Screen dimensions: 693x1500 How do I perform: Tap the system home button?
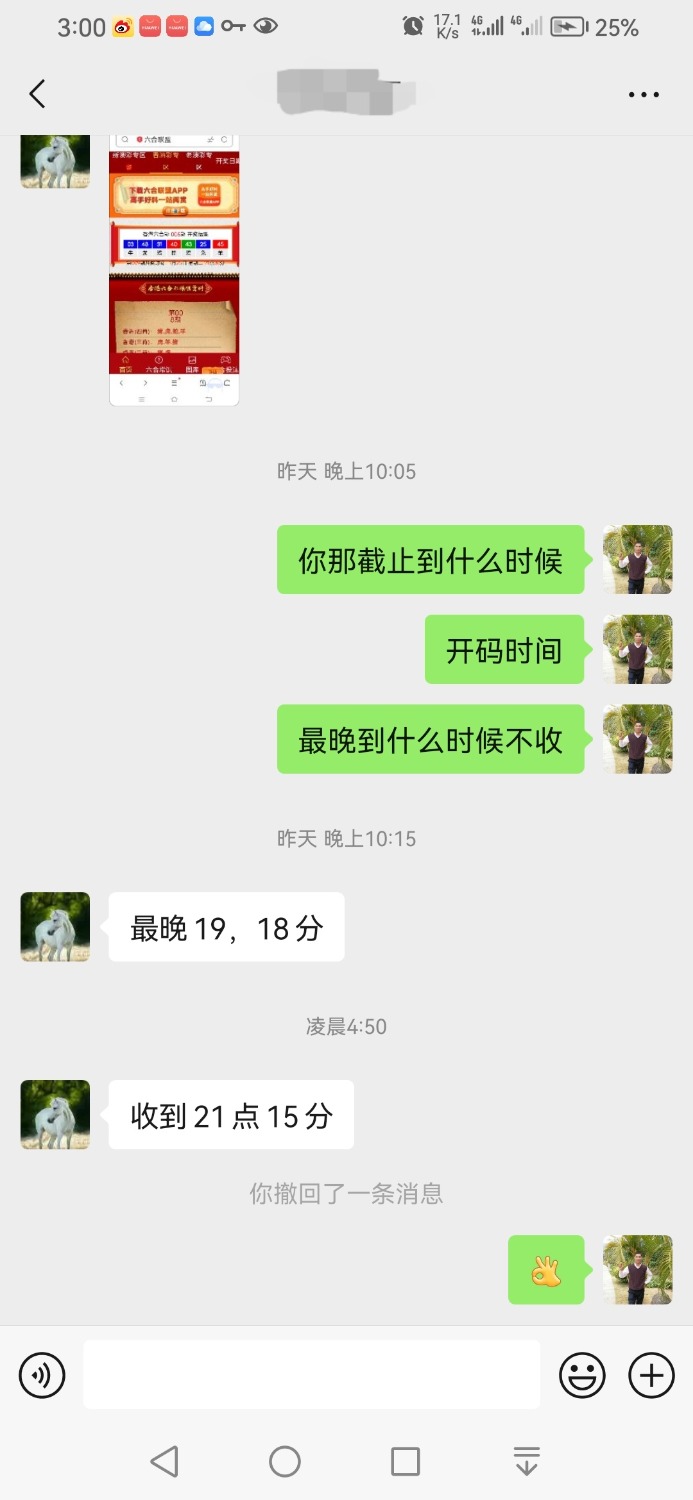pyautogui.click(x=285, y=1462)
